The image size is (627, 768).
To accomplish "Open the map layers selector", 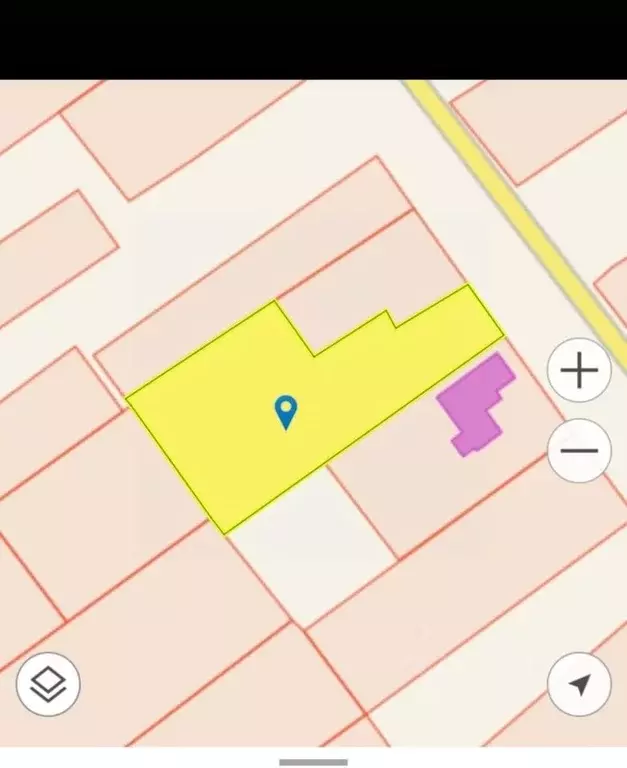I will (x=48, y=684).
